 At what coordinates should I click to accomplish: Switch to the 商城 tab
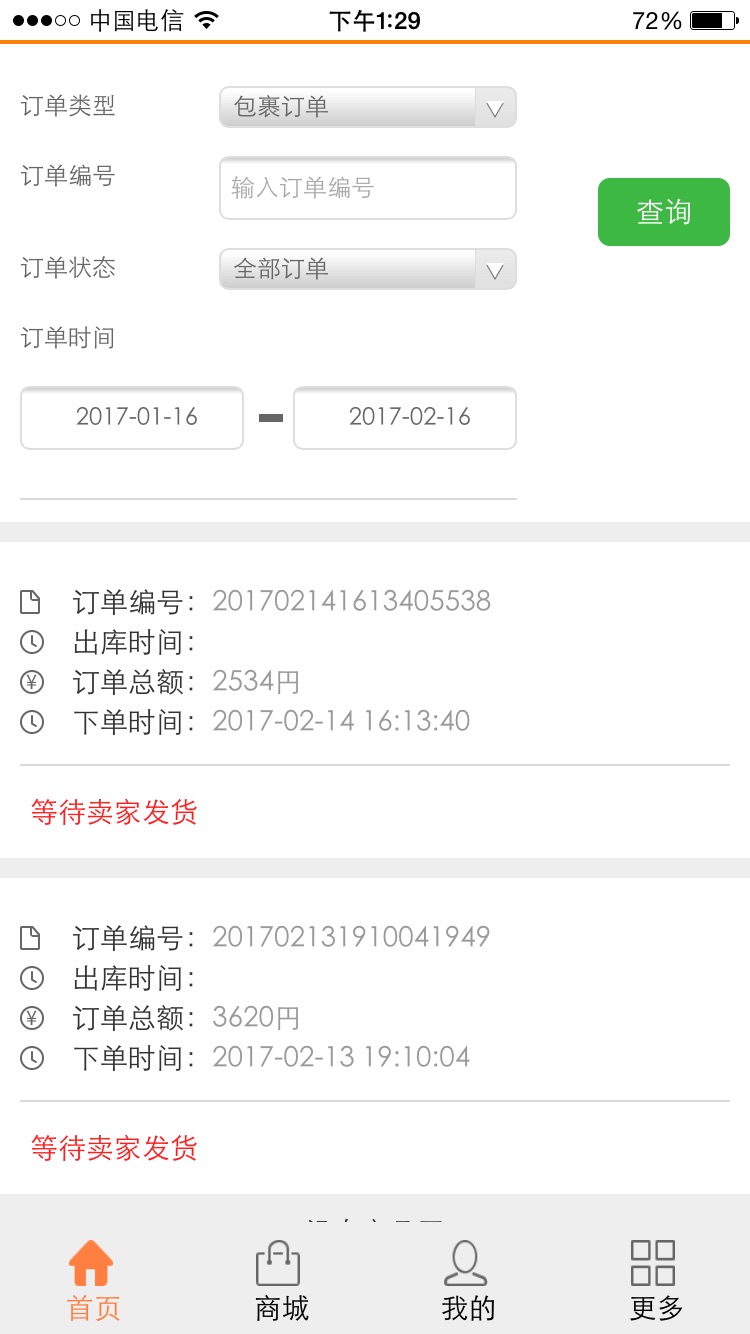click(281, 1280)
